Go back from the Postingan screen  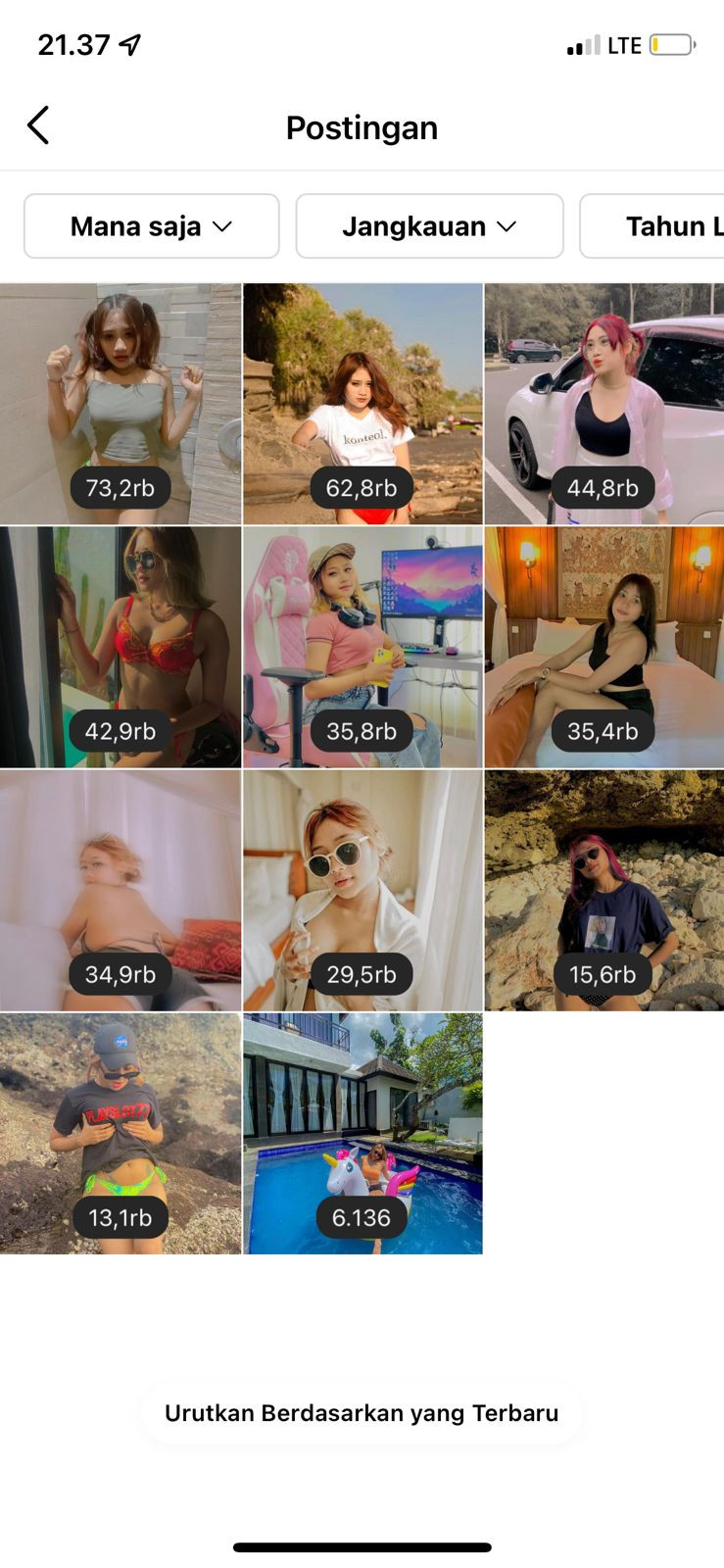pyautogui.click(x=38, y=126)
